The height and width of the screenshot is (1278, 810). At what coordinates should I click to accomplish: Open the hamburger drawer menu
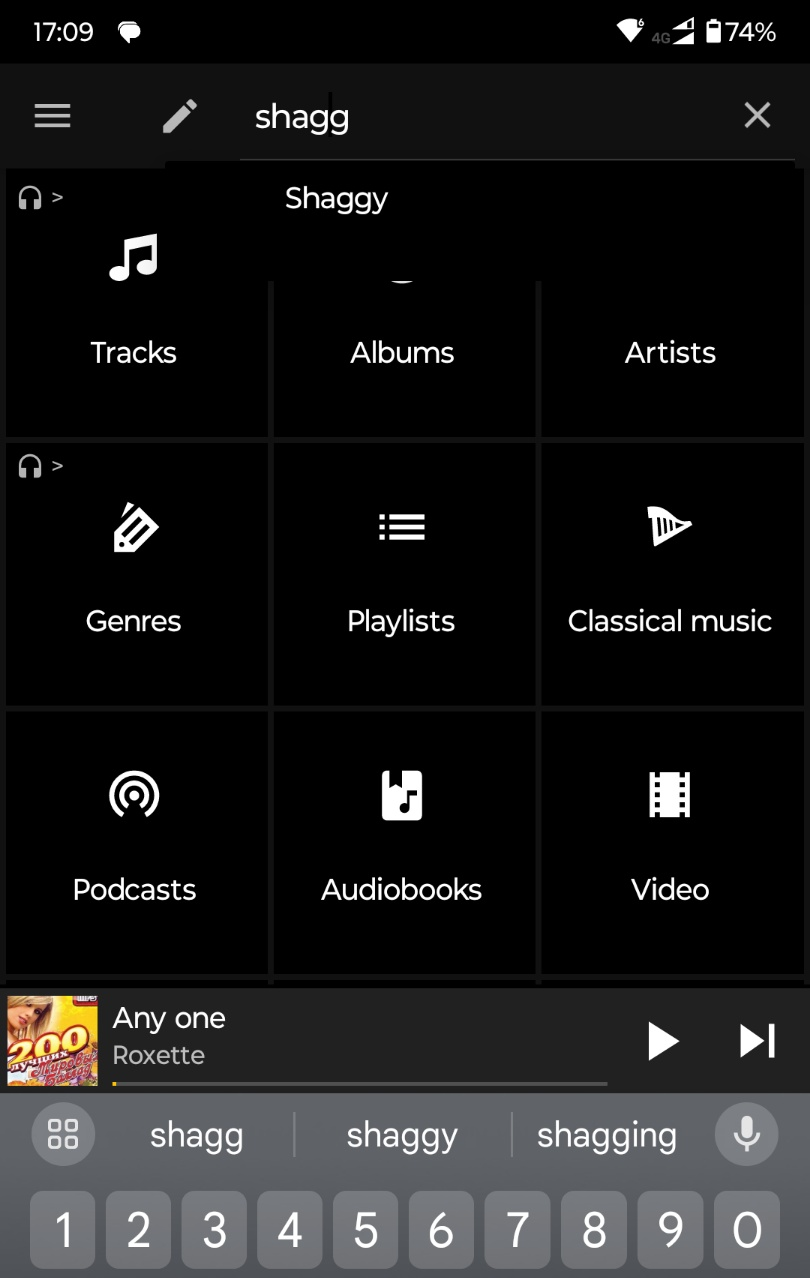coord(52,116)
